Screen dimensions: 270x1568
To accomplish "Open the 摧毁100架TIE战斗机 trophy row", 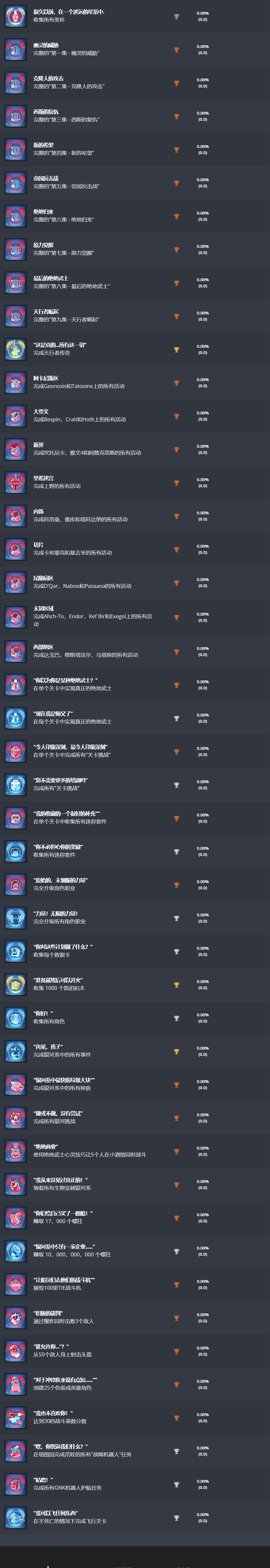I will click(91, 1285).
